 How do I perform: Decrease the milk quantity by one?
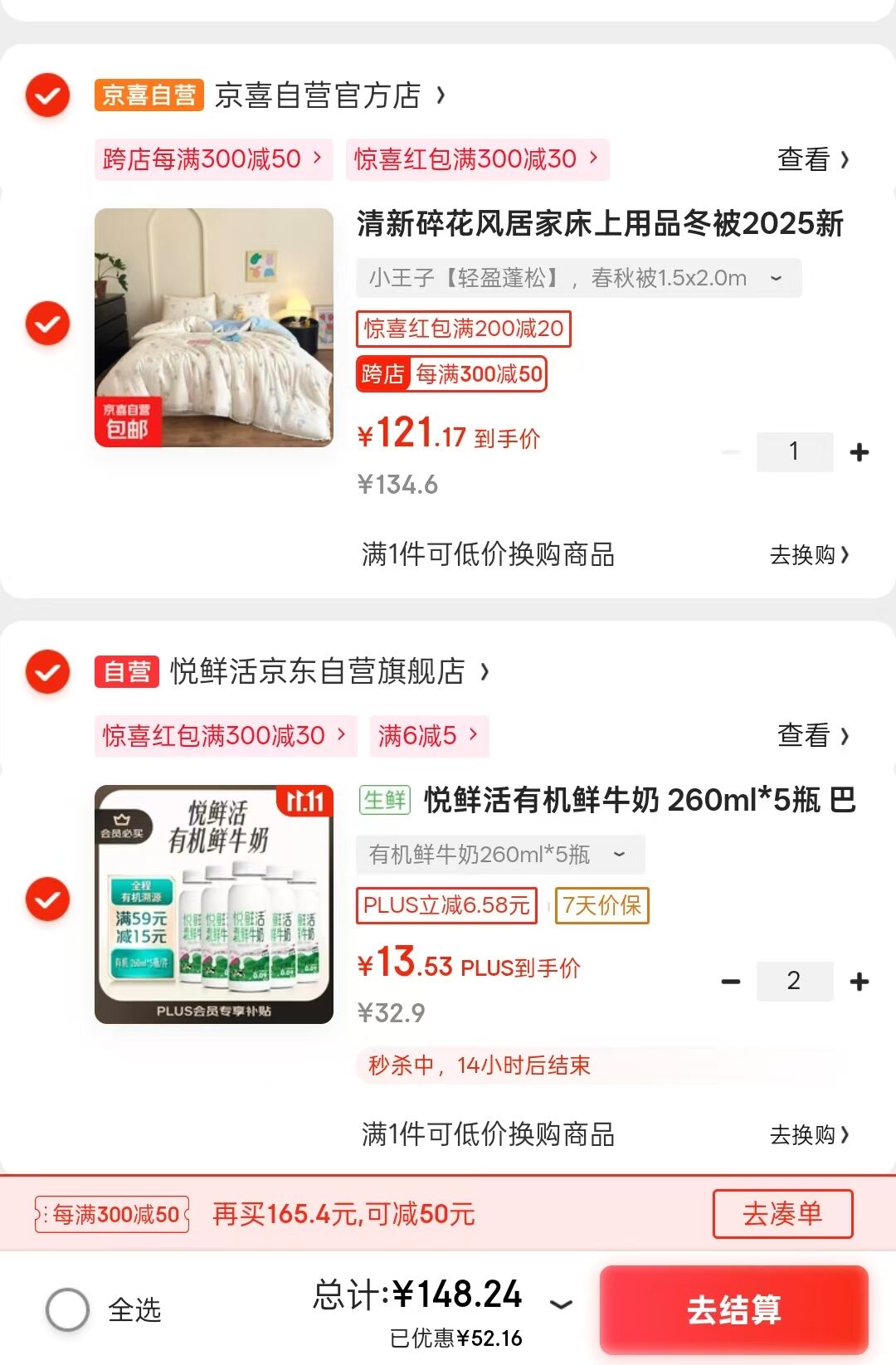click(x=731, y=982)
